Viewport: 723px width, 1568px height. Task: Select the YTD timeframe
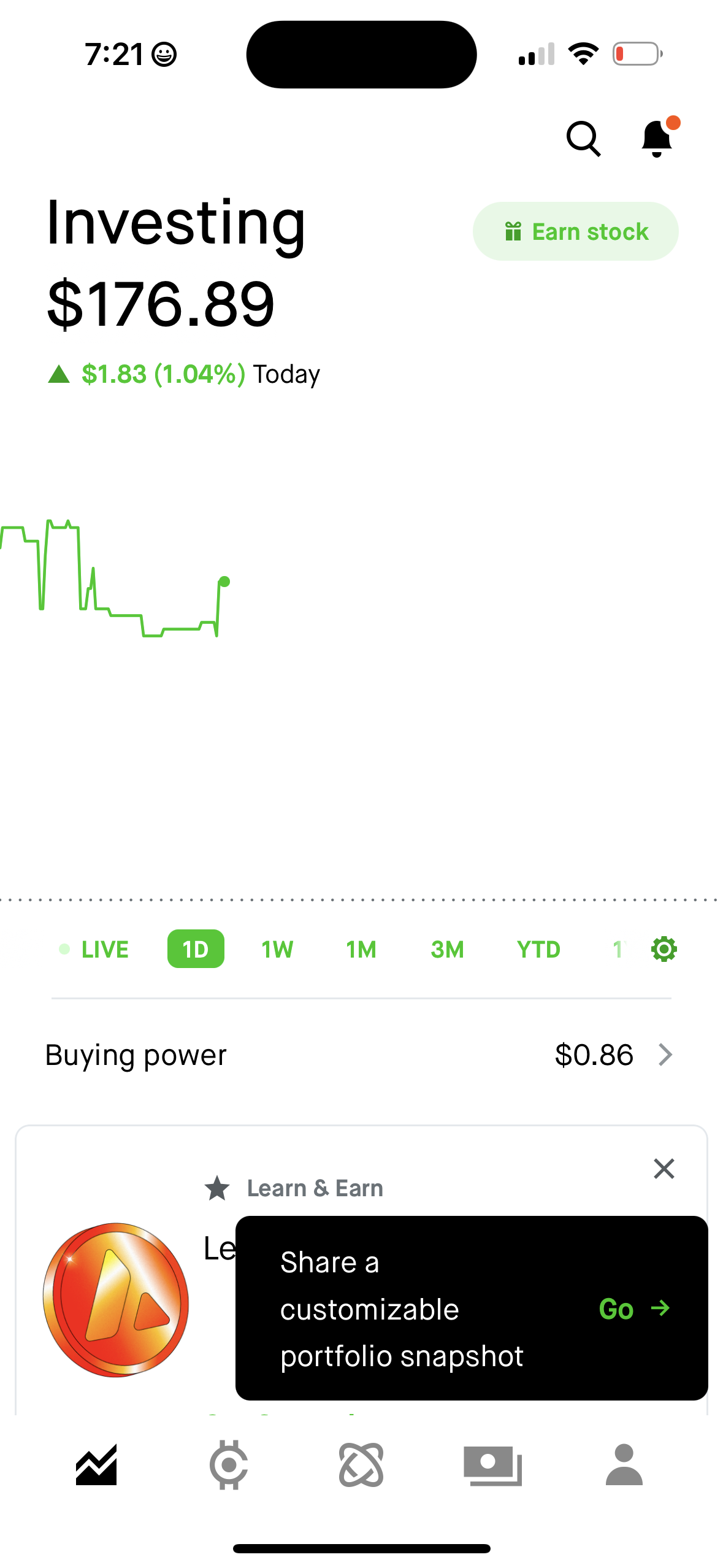point(538,948)
